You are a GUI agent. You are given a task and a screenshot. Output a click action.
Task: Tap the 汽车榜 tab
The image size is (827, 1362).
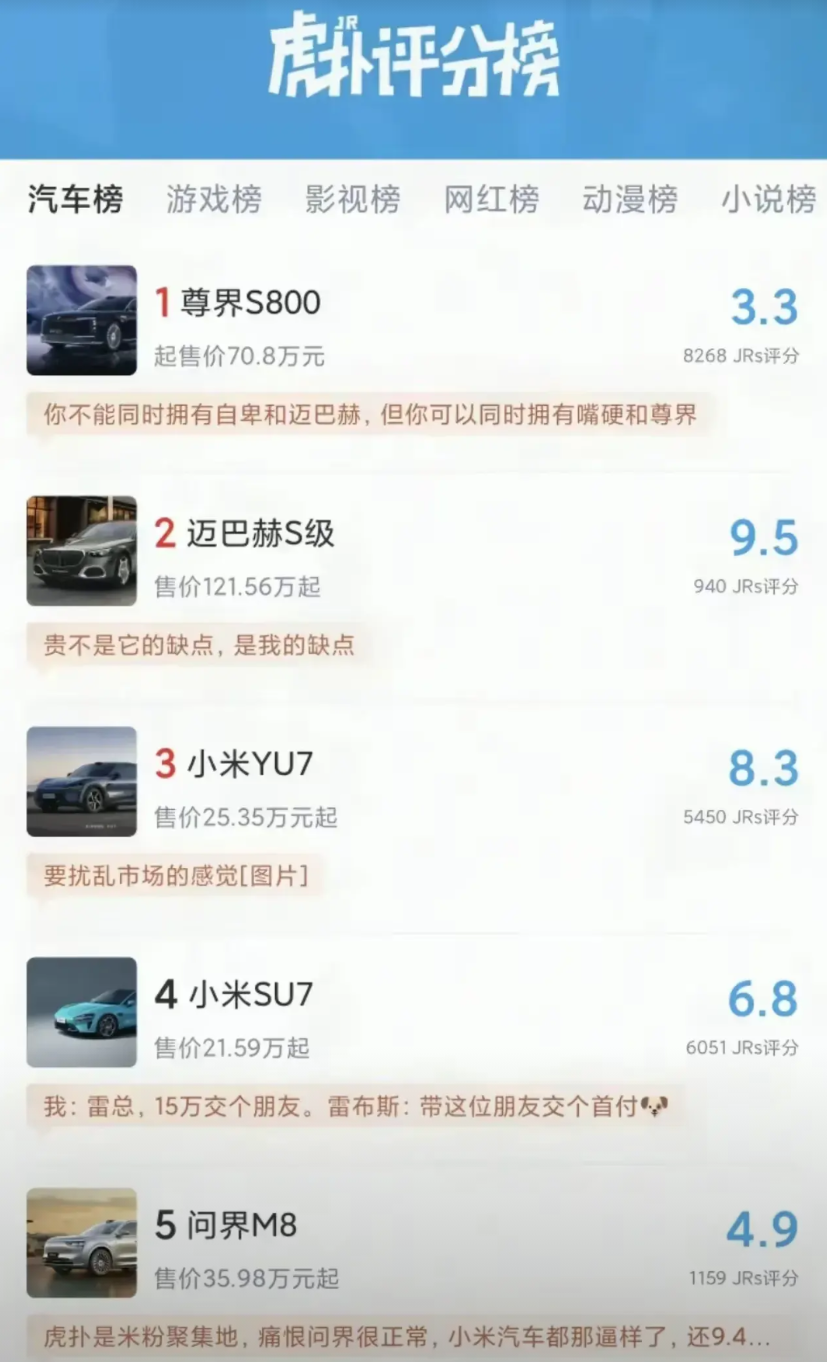tap(75, 200)
